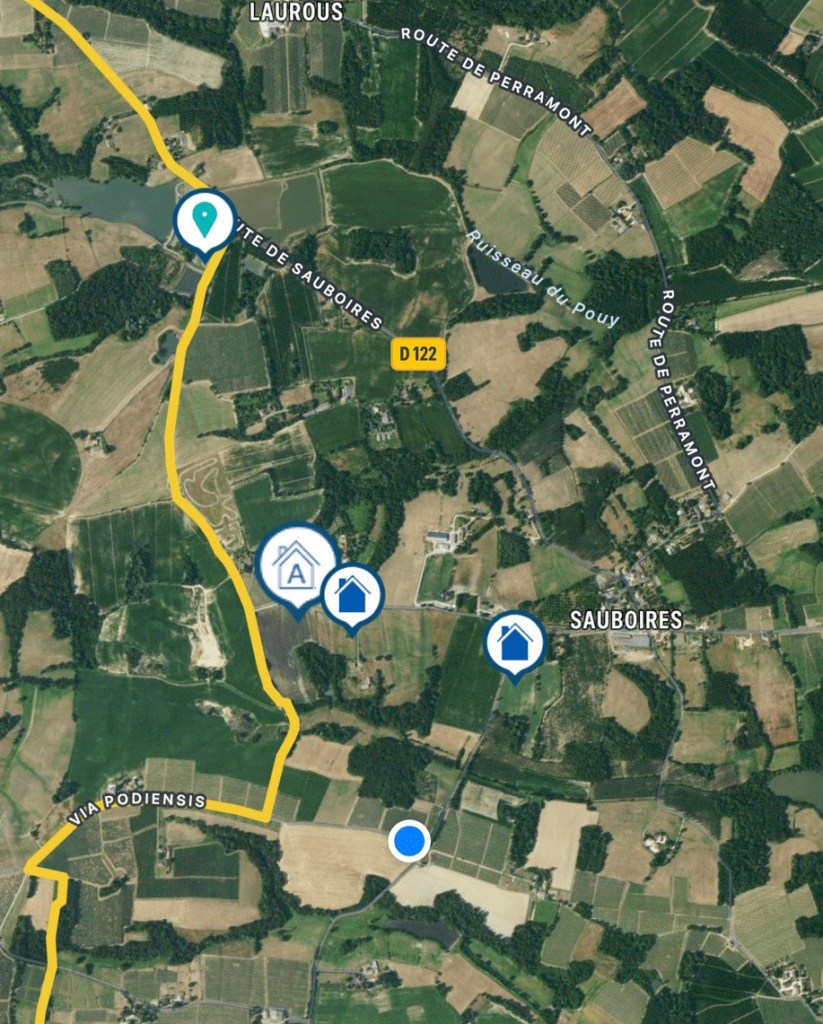Select the house marker beside the A marker

(352, 595)
